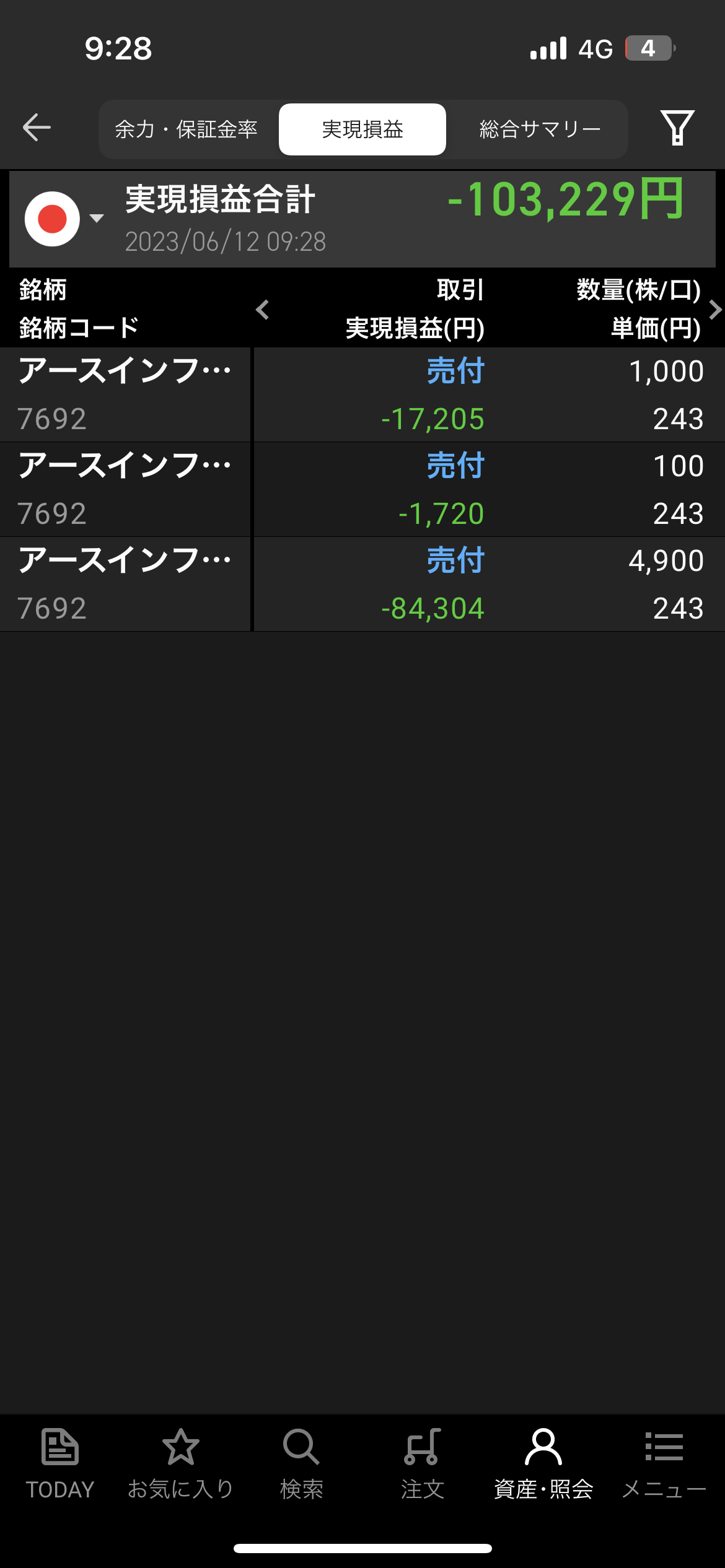Open the 検索 tab
The width and height of the screenshot is (725, 1568).
pos(302,1464)
